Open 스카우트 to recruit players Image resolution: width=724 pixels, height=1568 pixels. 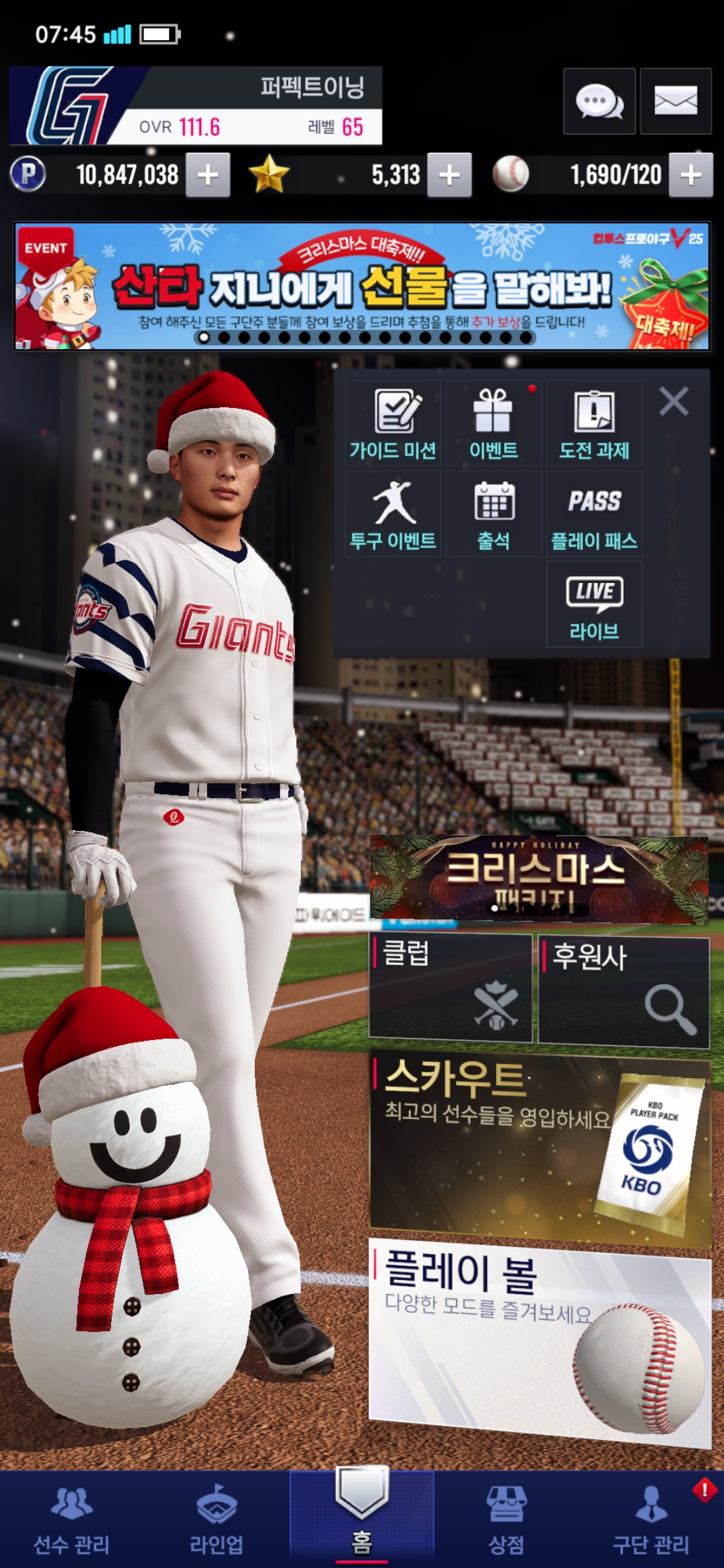click(x=539, y=1146)
